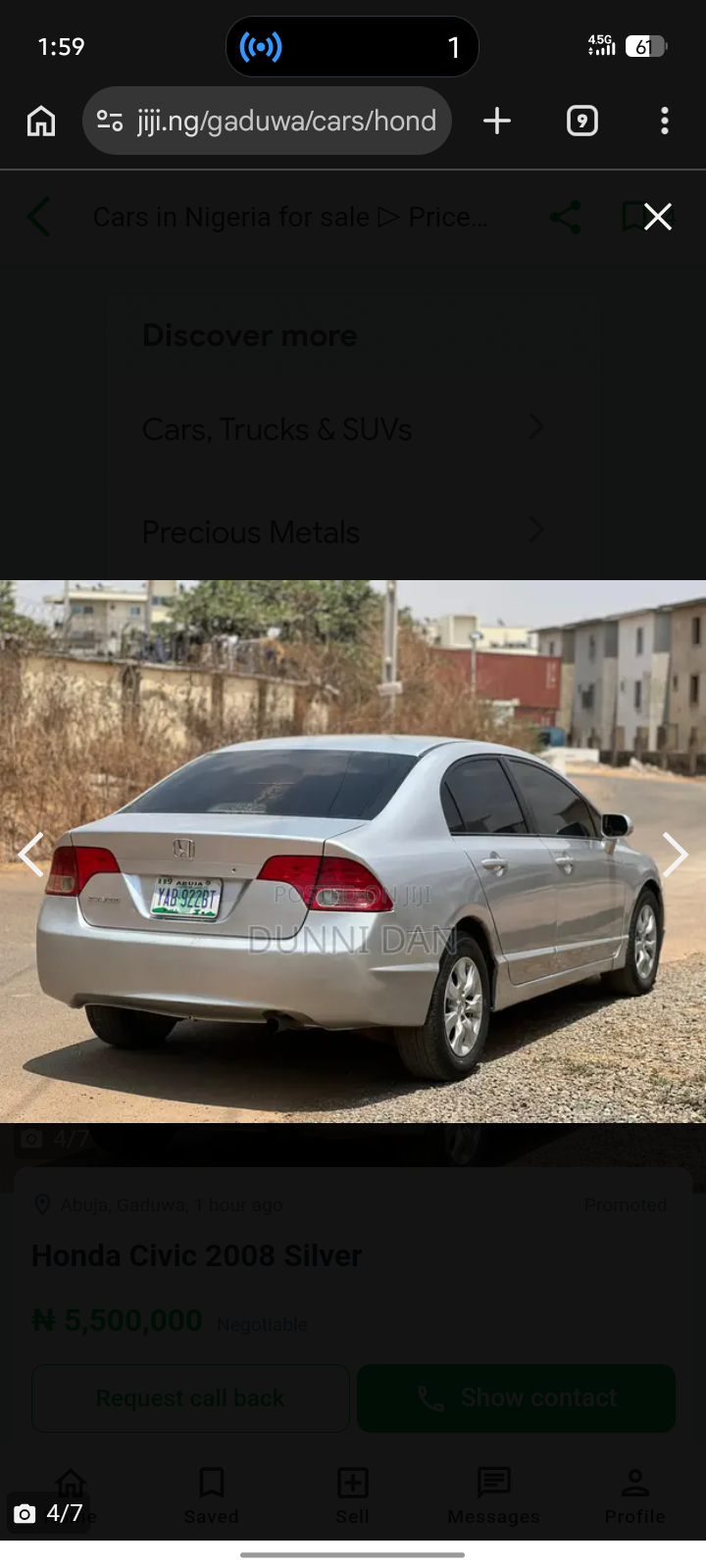
Task: Go to the previous car photo
Action: [x=31, y=855]
